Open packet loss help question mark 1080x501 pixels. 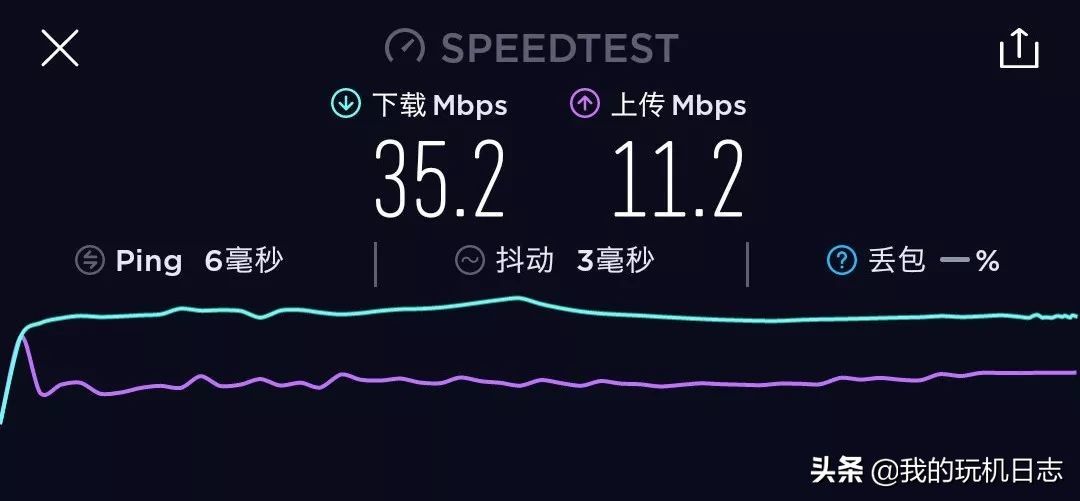click(842, 262)
